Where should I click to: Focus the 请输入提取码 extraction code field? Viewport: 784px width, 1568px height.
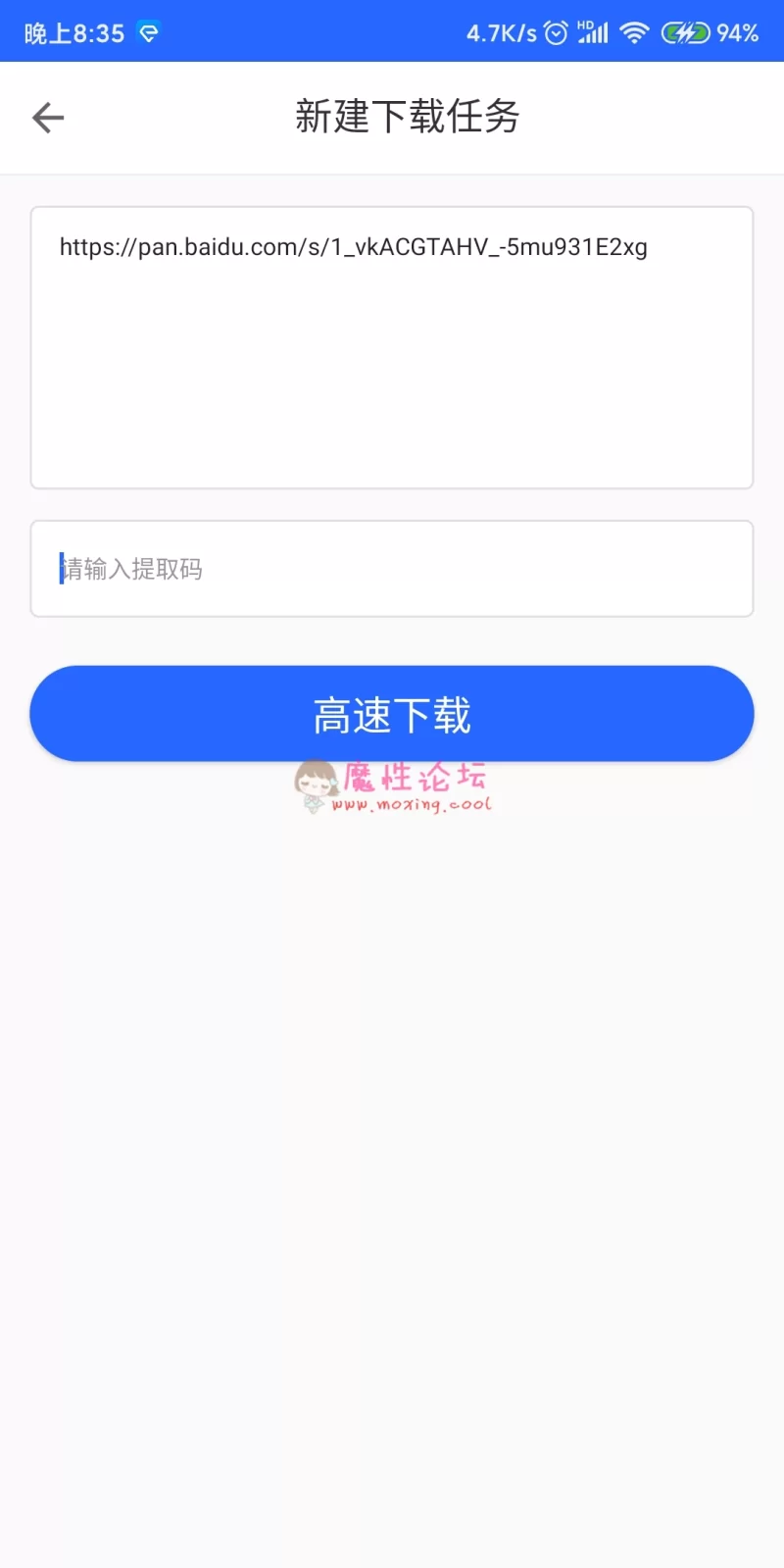(x=392, y=569)
